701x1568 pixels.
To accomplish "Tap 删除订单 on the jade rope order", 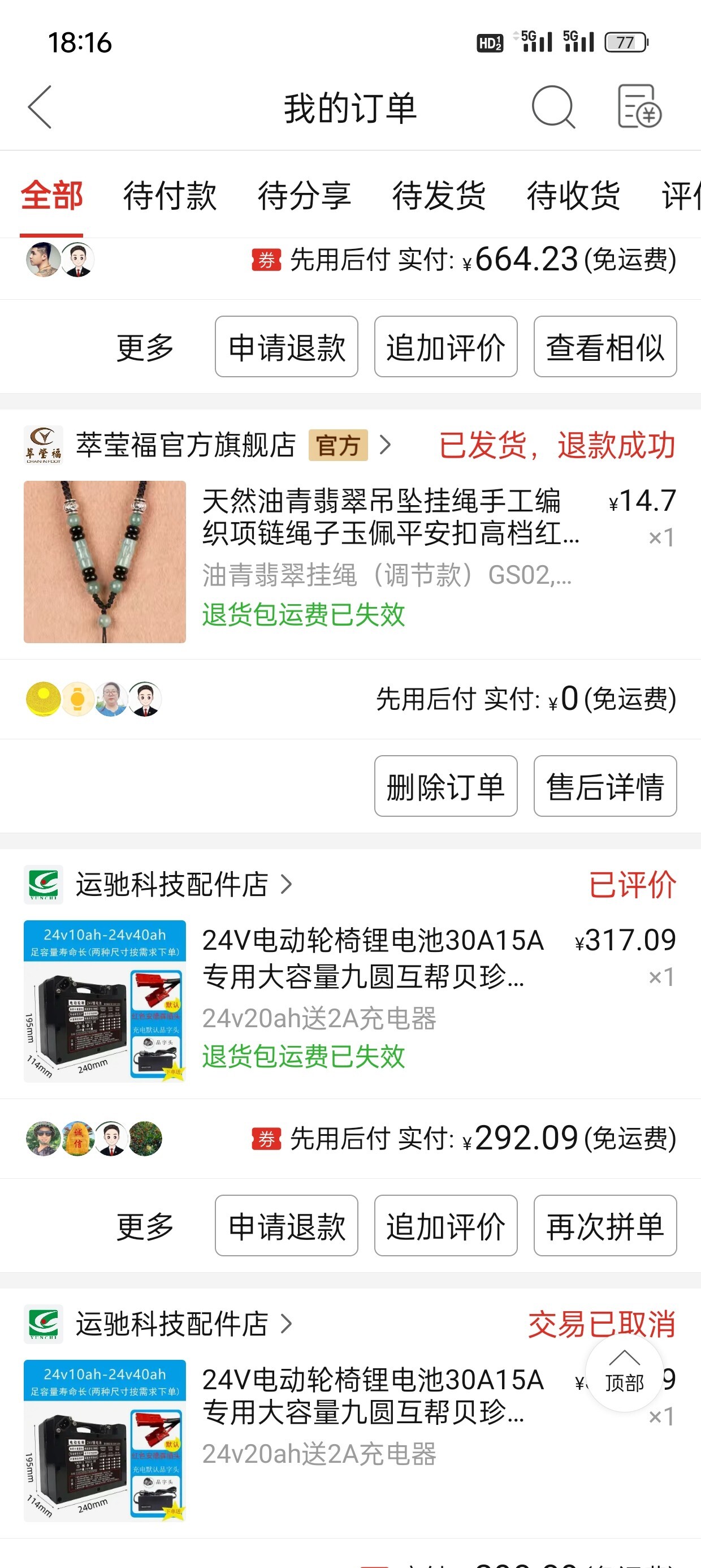I will tap(445, 786).
